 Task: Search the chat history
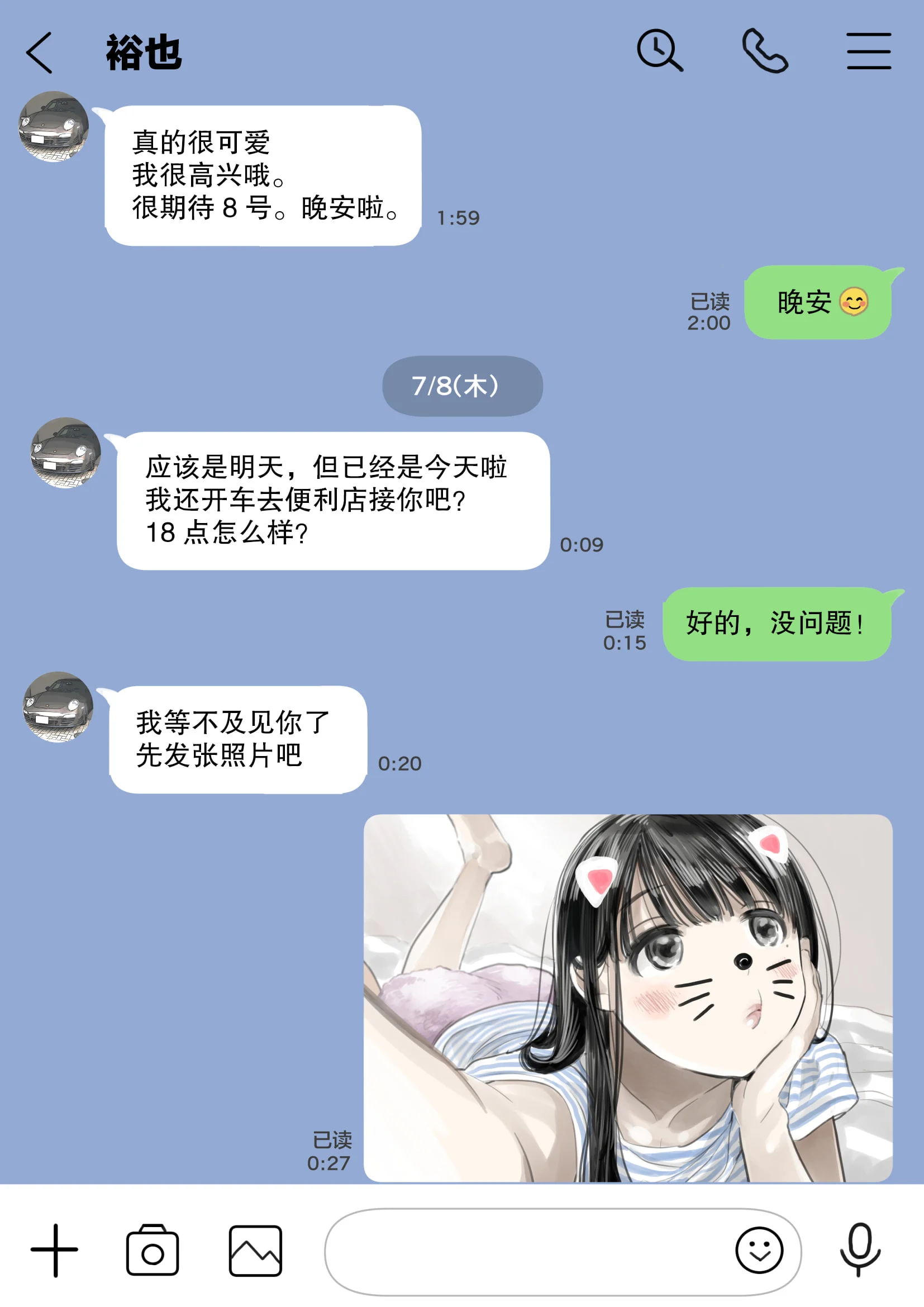[x=659, y=51]
